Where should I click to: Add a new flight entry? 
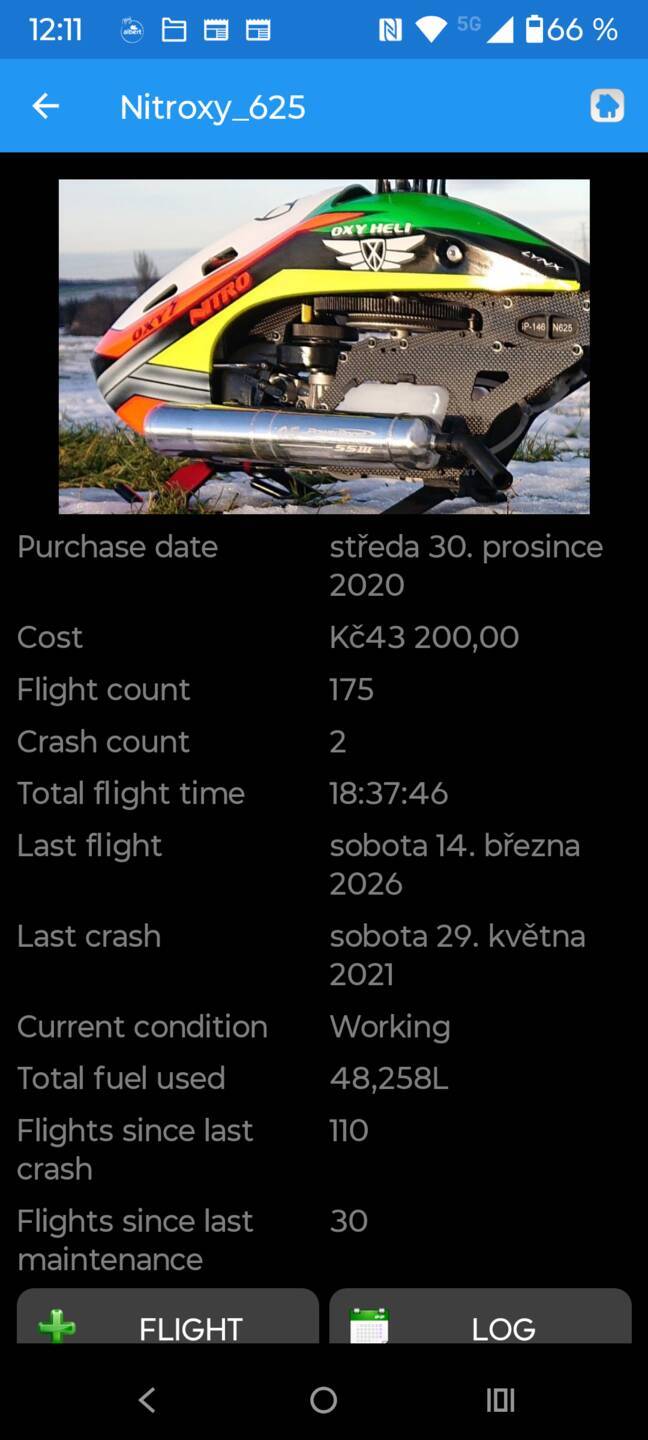click(168, 1320)
